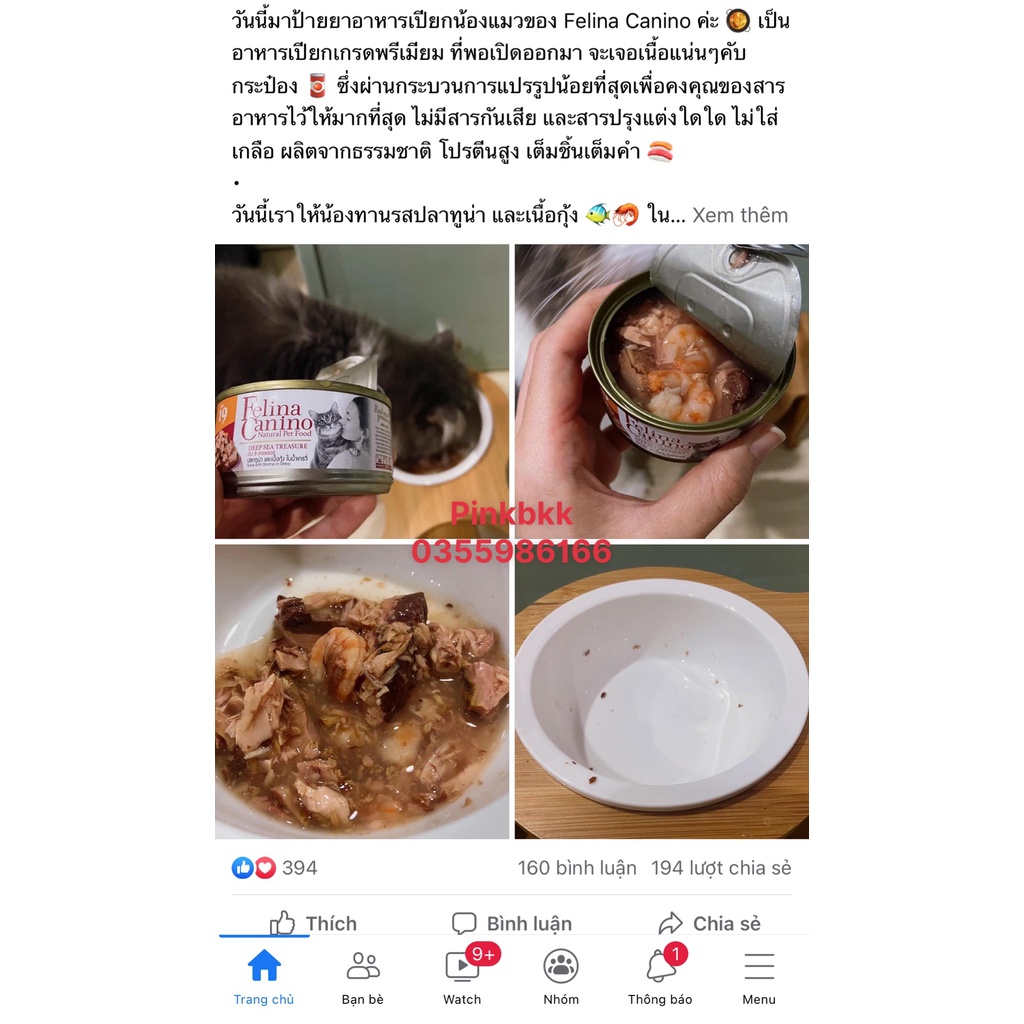This screenshot has height=1024, width=1024.
Task: Open the Menu tab
Action: tap(759, 977)
